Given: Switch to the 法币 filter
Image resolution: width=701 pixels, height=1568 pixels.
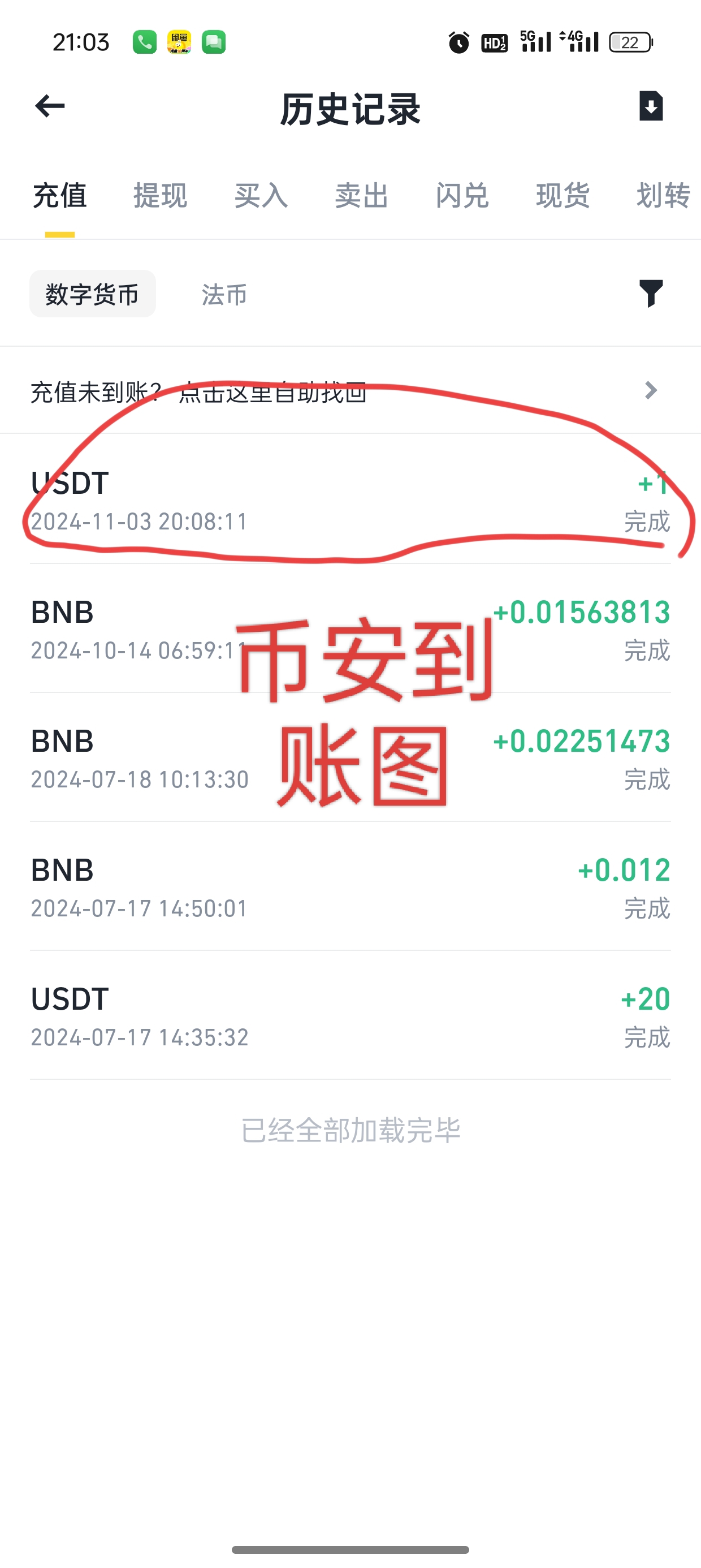Looking at the screenshot, I should [x=224, y=295].
